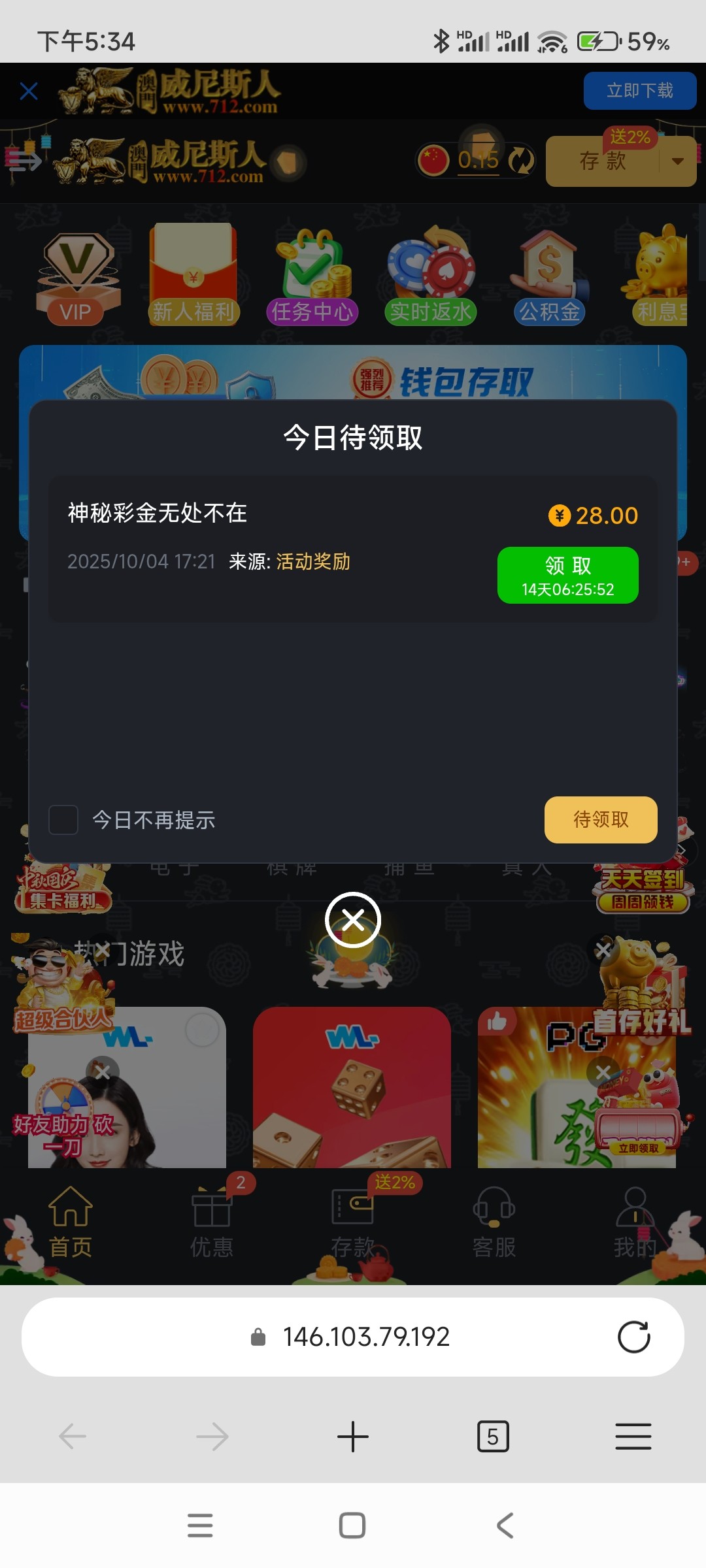
Task: Claim the 28.00 mystery bonus with 领取
Action: click(567, 575)
